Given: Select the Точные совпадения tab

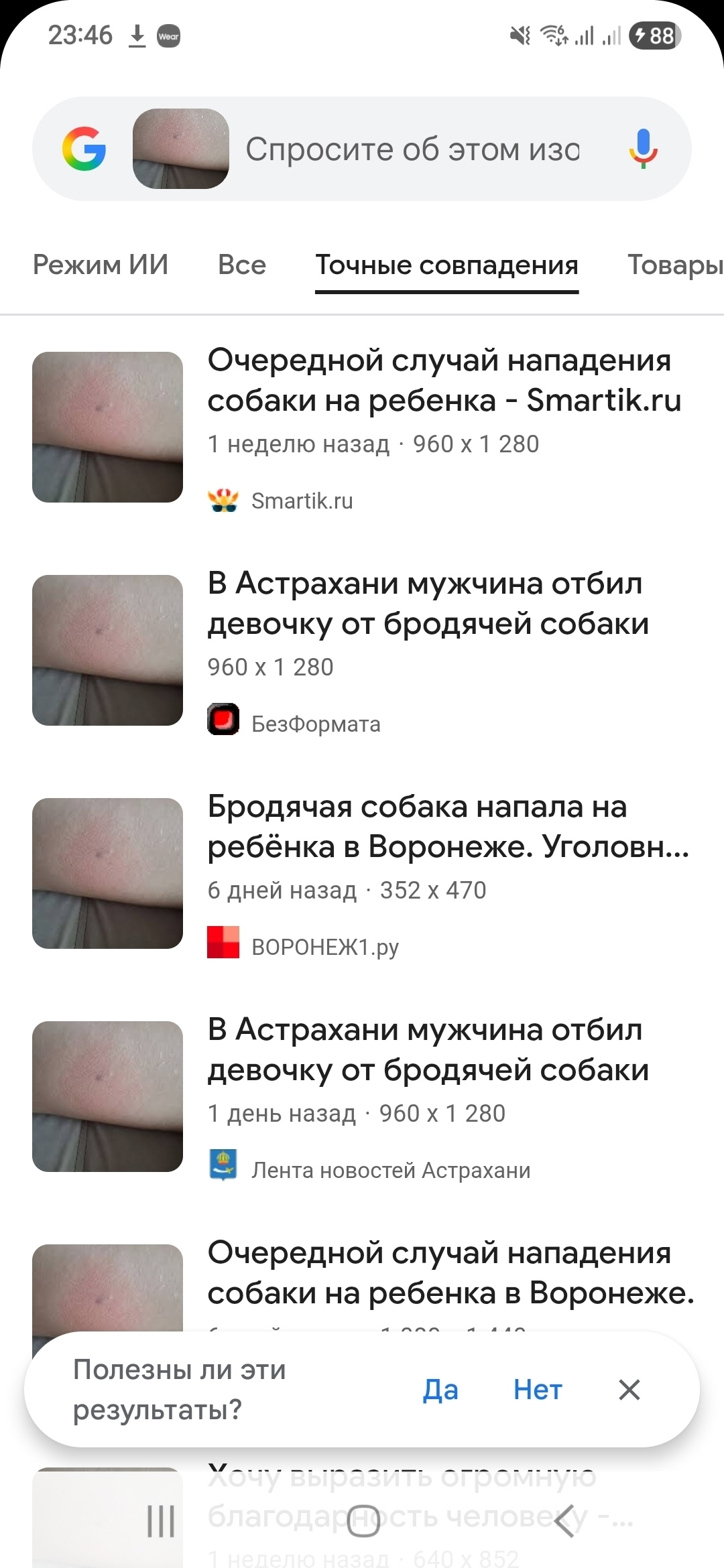Looking at the screenshot, I should pos(446,265).
